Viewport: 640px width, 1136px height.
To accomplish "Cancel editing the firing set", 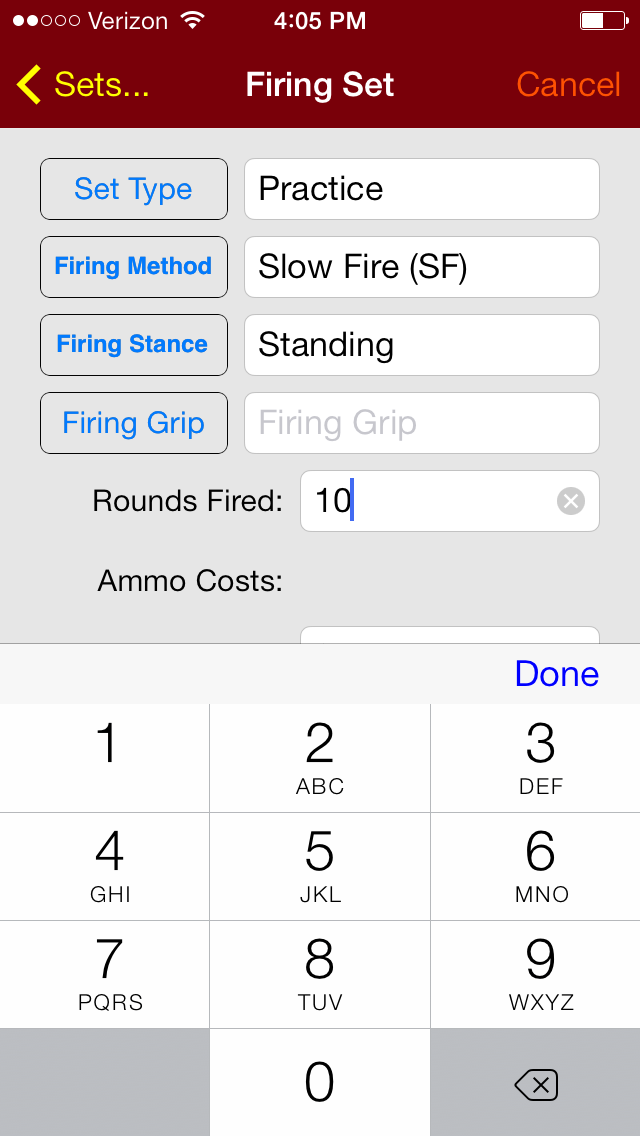I will click(x=568, y=85).
